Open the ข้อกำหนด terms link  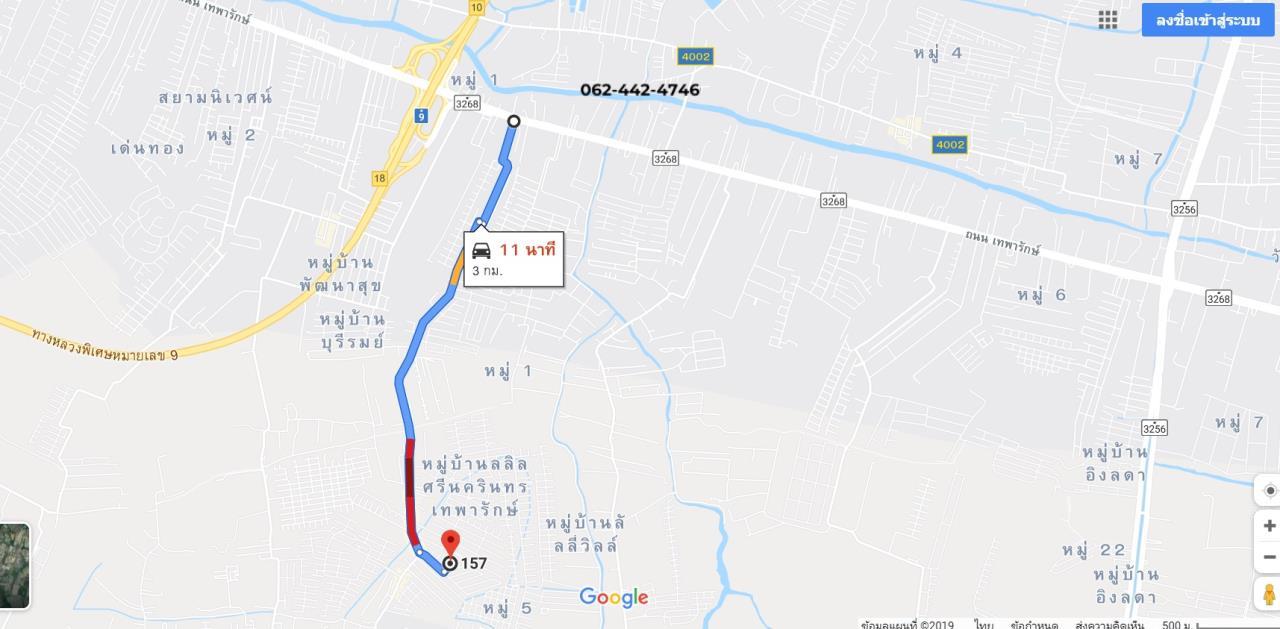click(1033, 624)
